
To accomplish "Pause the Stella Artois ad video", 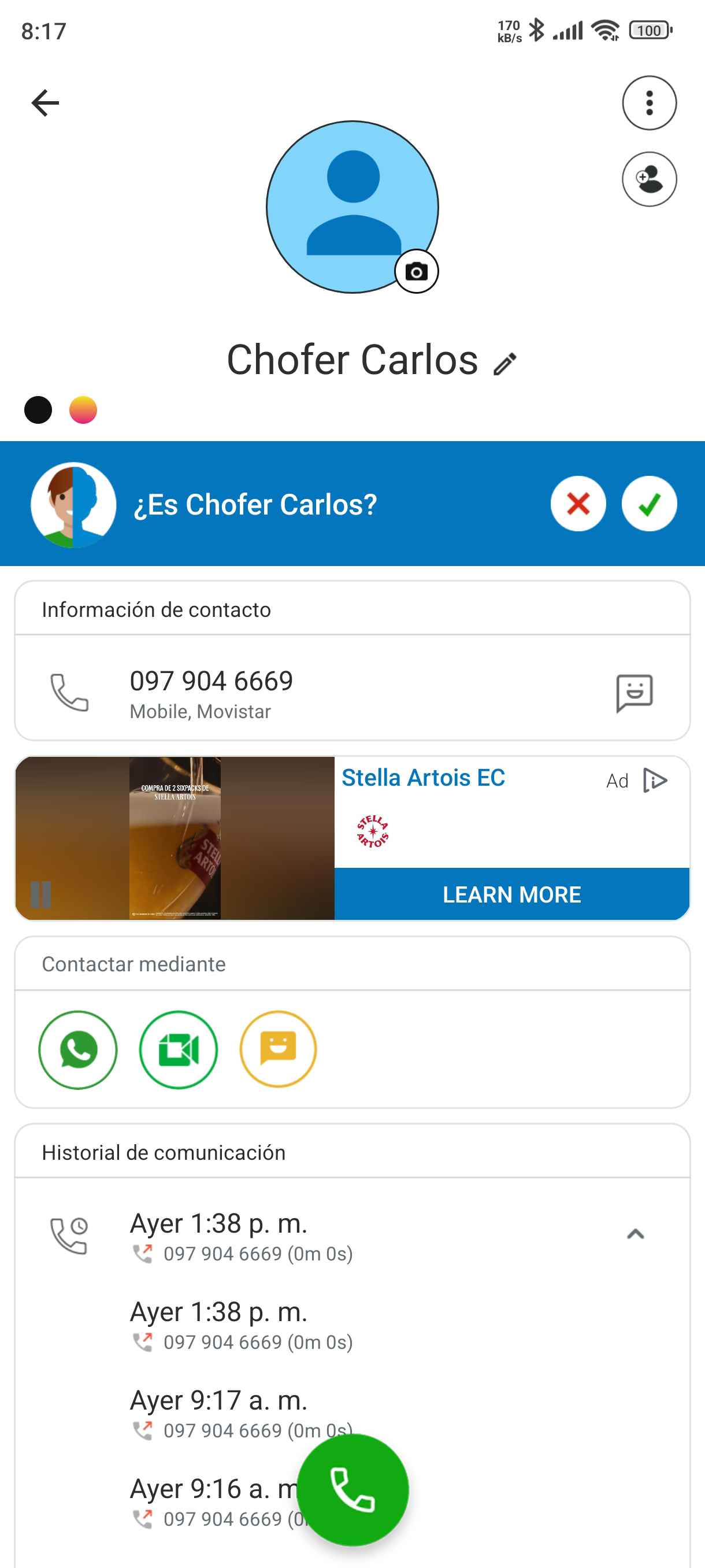I will coord(42,894).
